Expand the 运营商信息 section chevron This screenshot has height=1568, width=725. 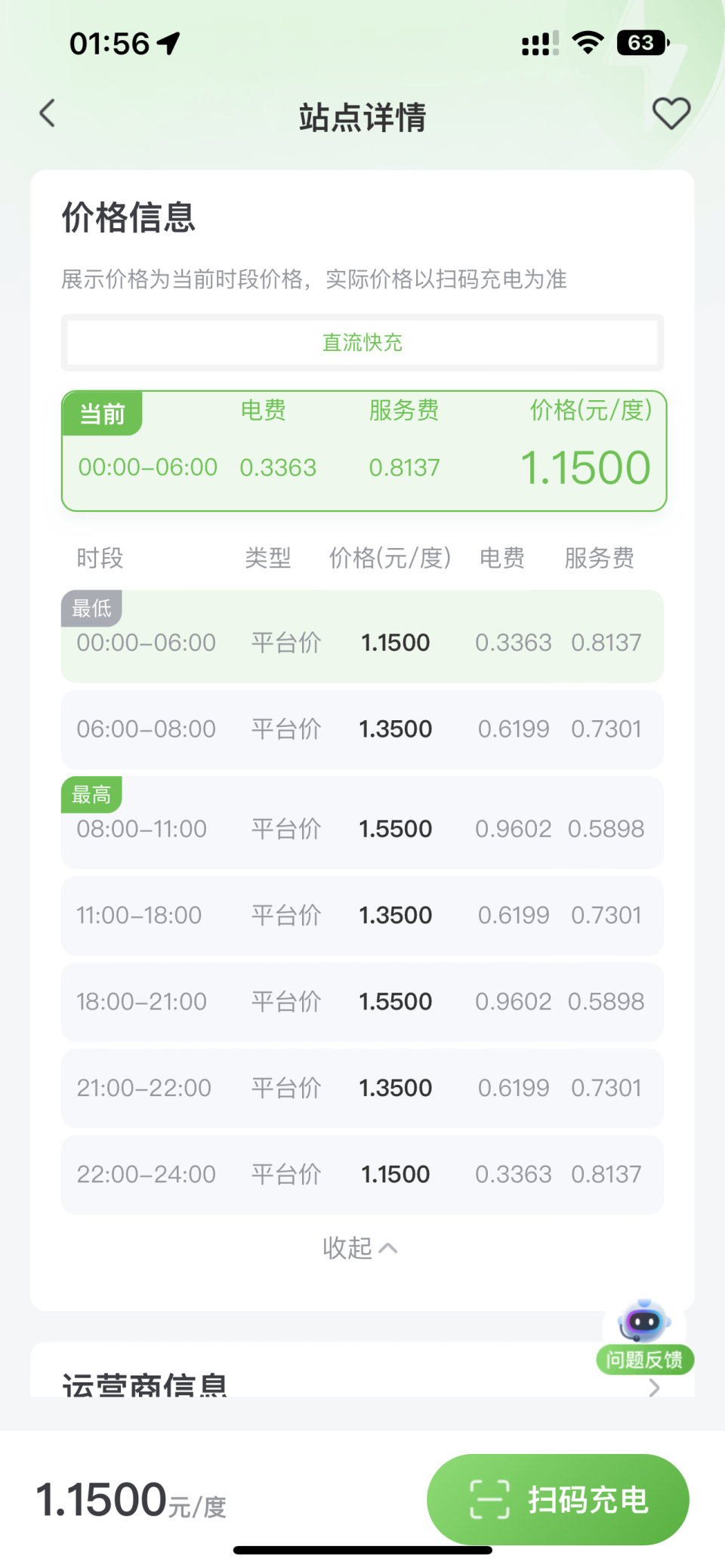click(x=656, y=1388)
